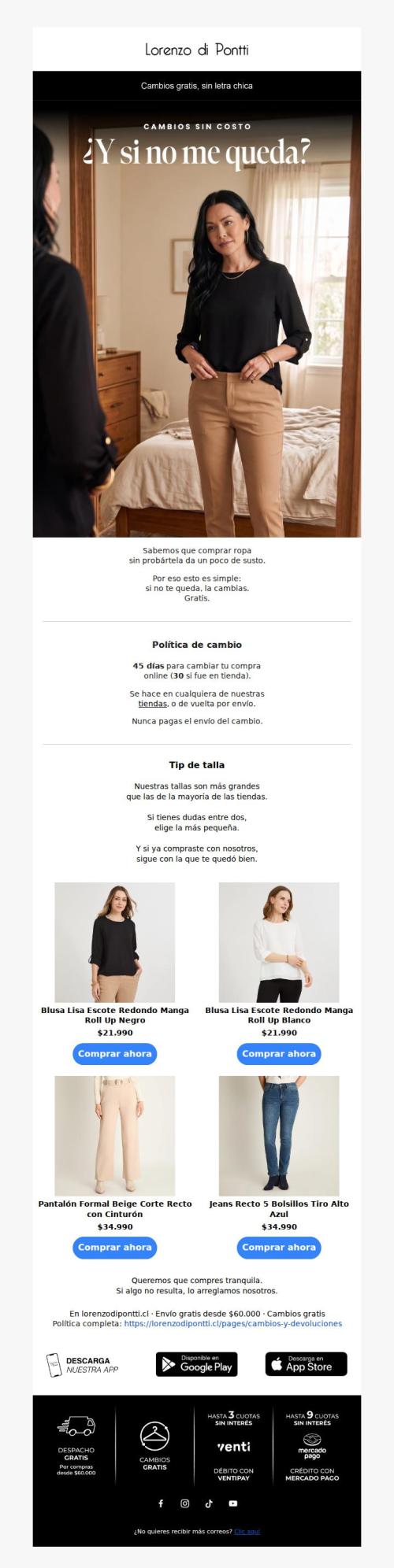
Task: Open the Instagram profile
Action: pyautogui.click(x=185, y=1503)
